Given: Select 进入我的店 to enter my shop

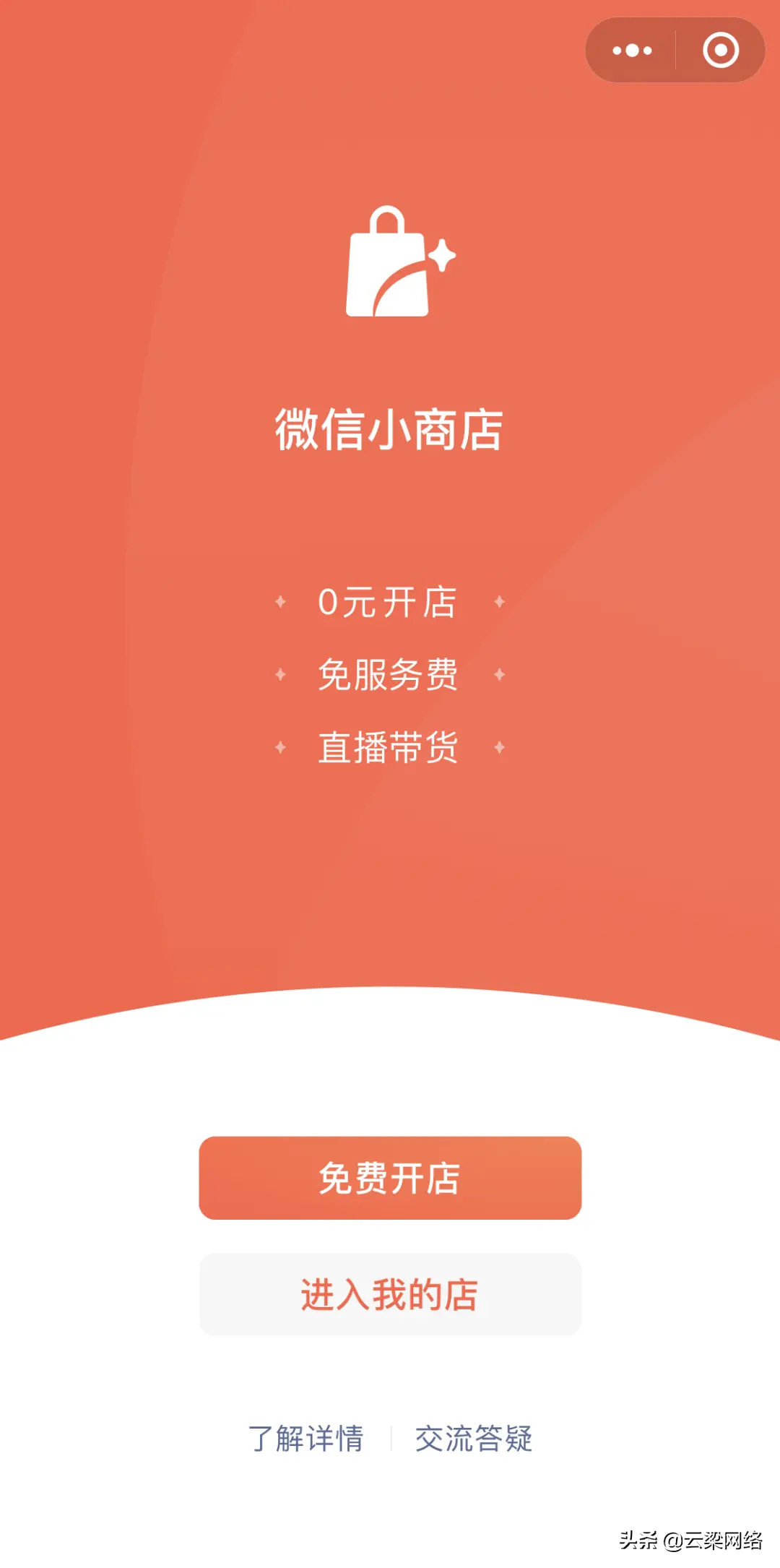Looking at the screenshot, I should click(390, 1294).
